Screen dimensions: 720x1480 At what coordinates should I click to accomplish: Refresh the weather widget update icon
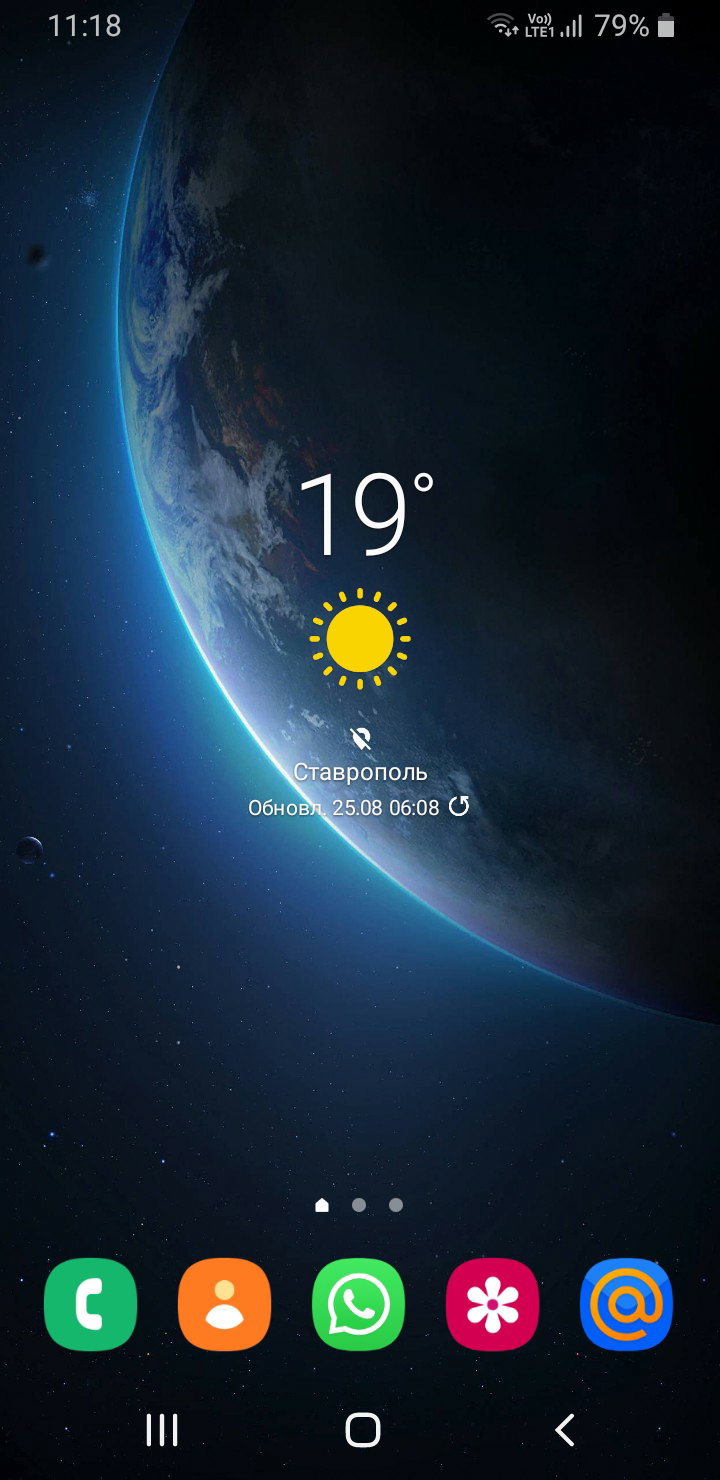coord(459,806)
